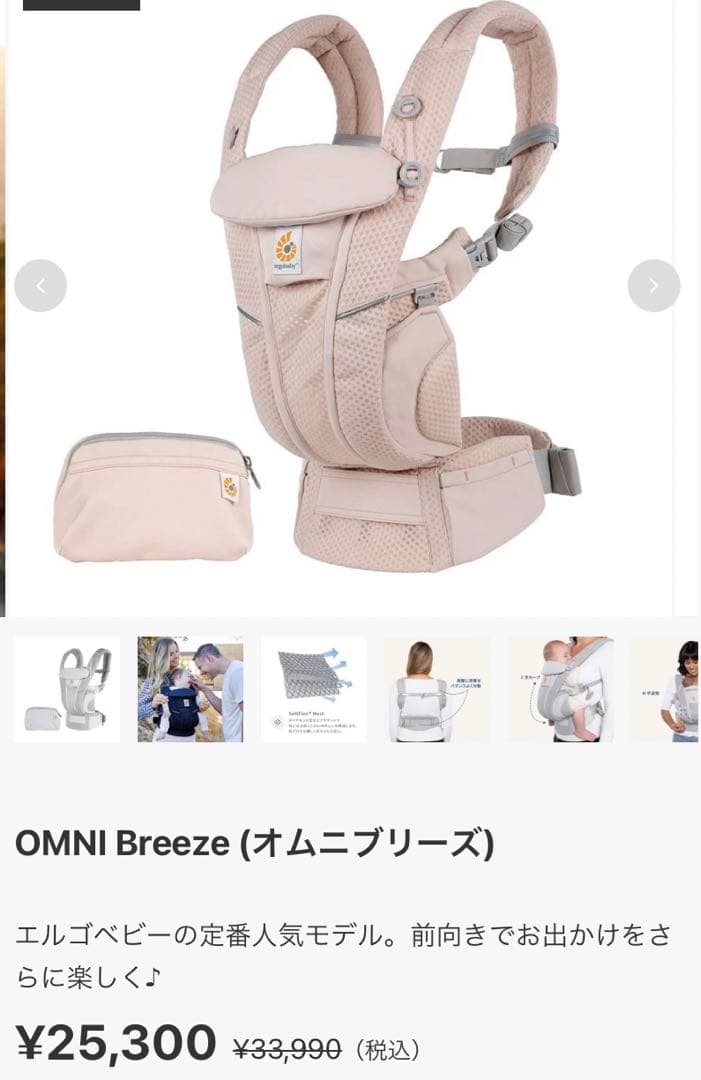Select the last partly visible thumbnail
The height and width of the screenshot is (1080, 701).
pyautogui.click(x=668, y=689)
